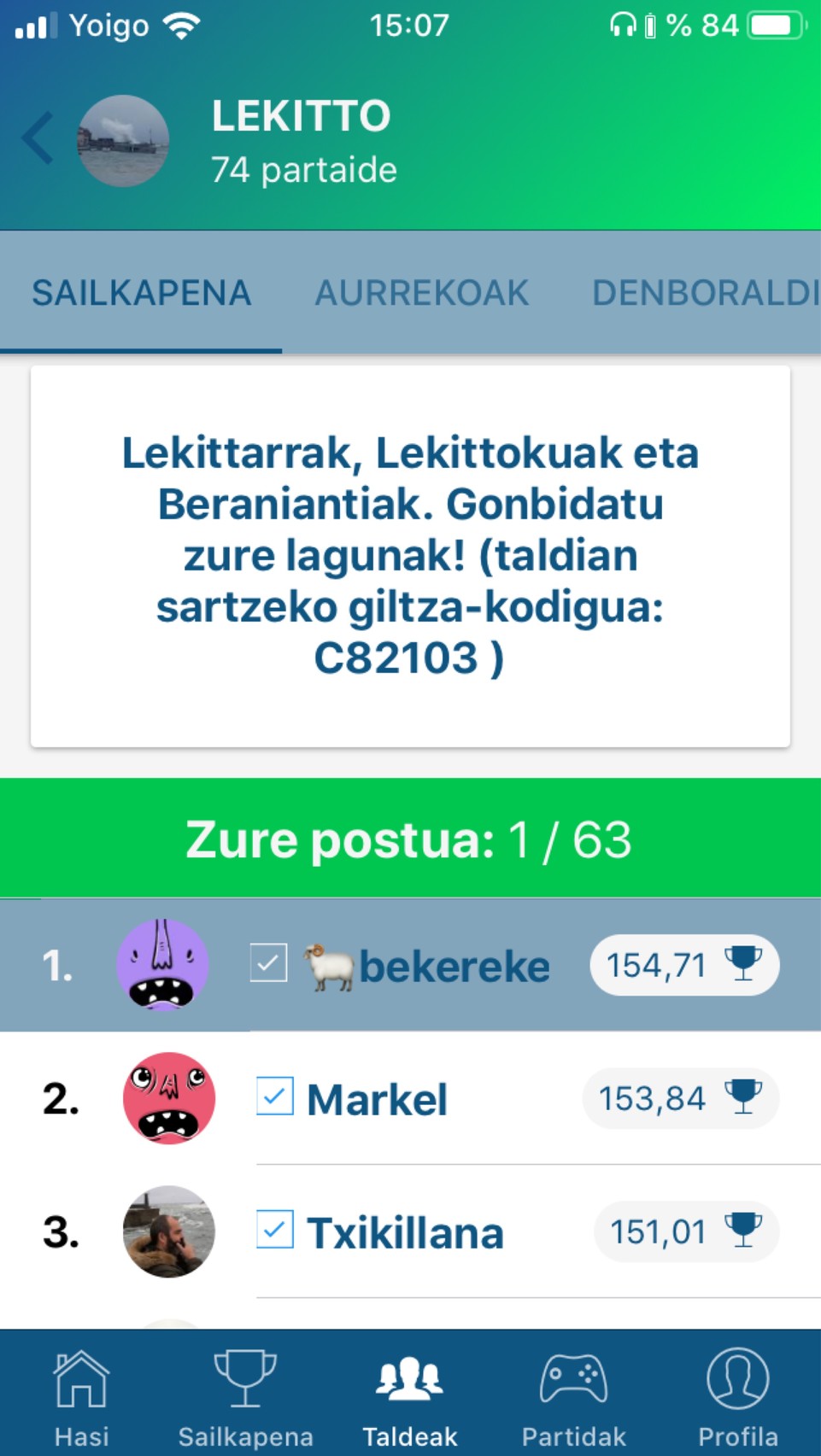Toggle the checkbox next to bekereke

point(268,963)
